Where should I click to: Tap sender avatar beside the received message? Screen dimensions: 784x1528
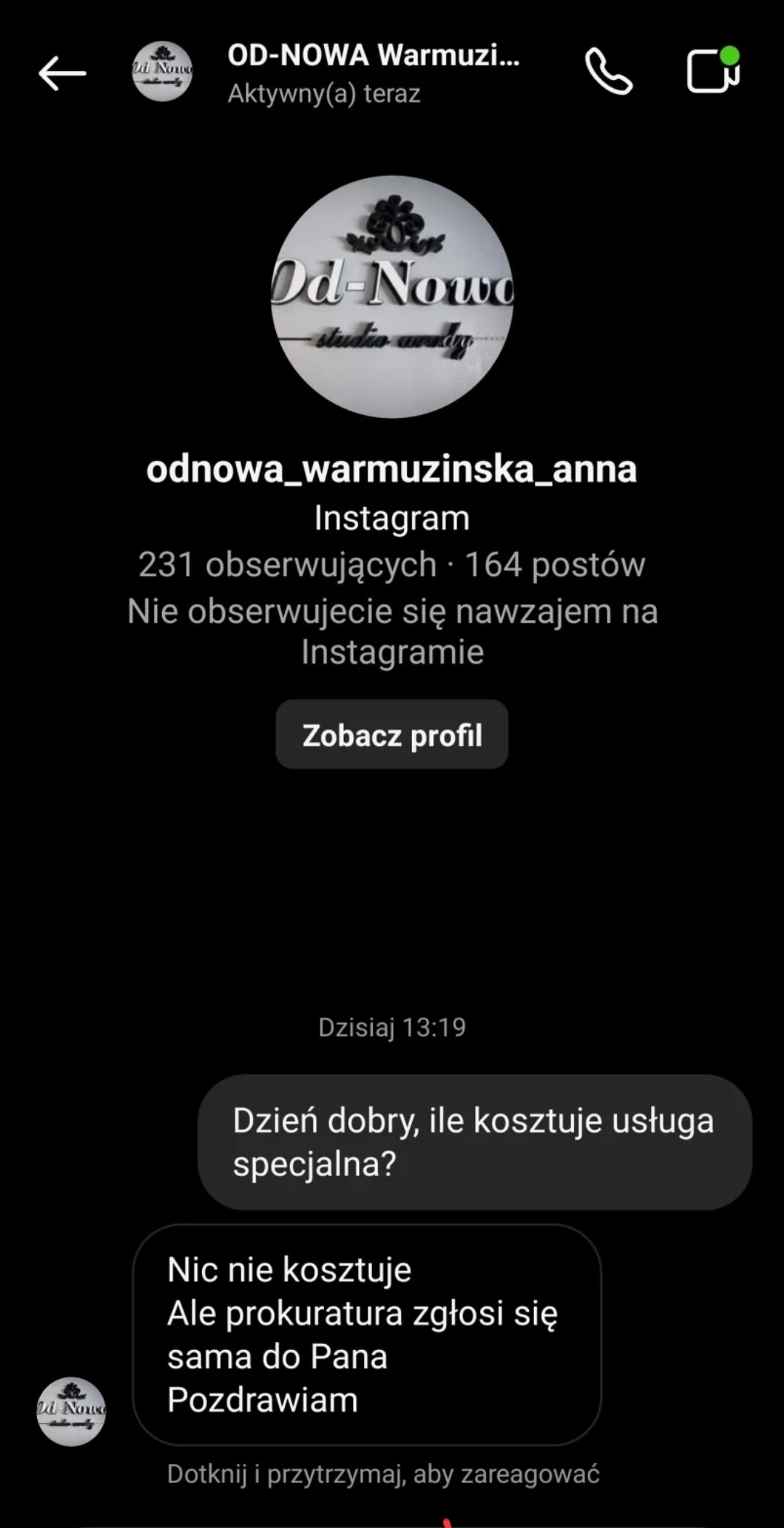tap(71, 1411)
